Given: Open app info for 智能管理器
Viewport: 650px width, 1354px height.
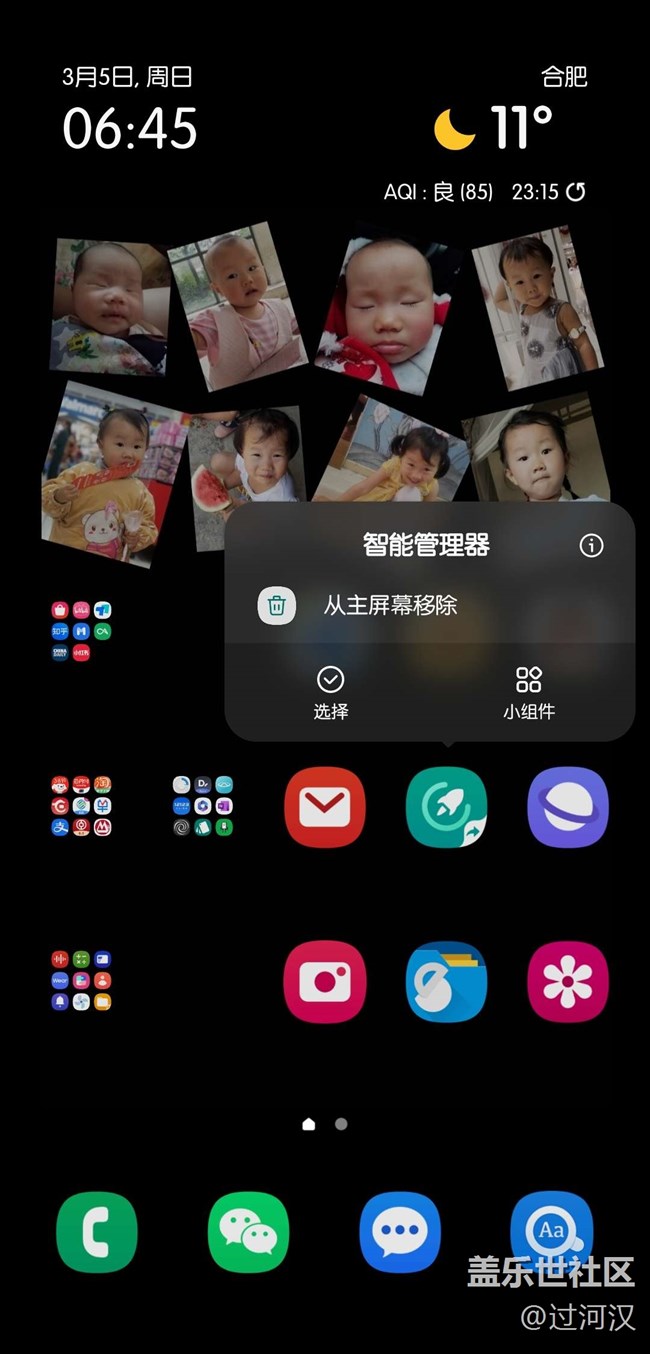Looking at the screenshot, I should coord(591,545).
